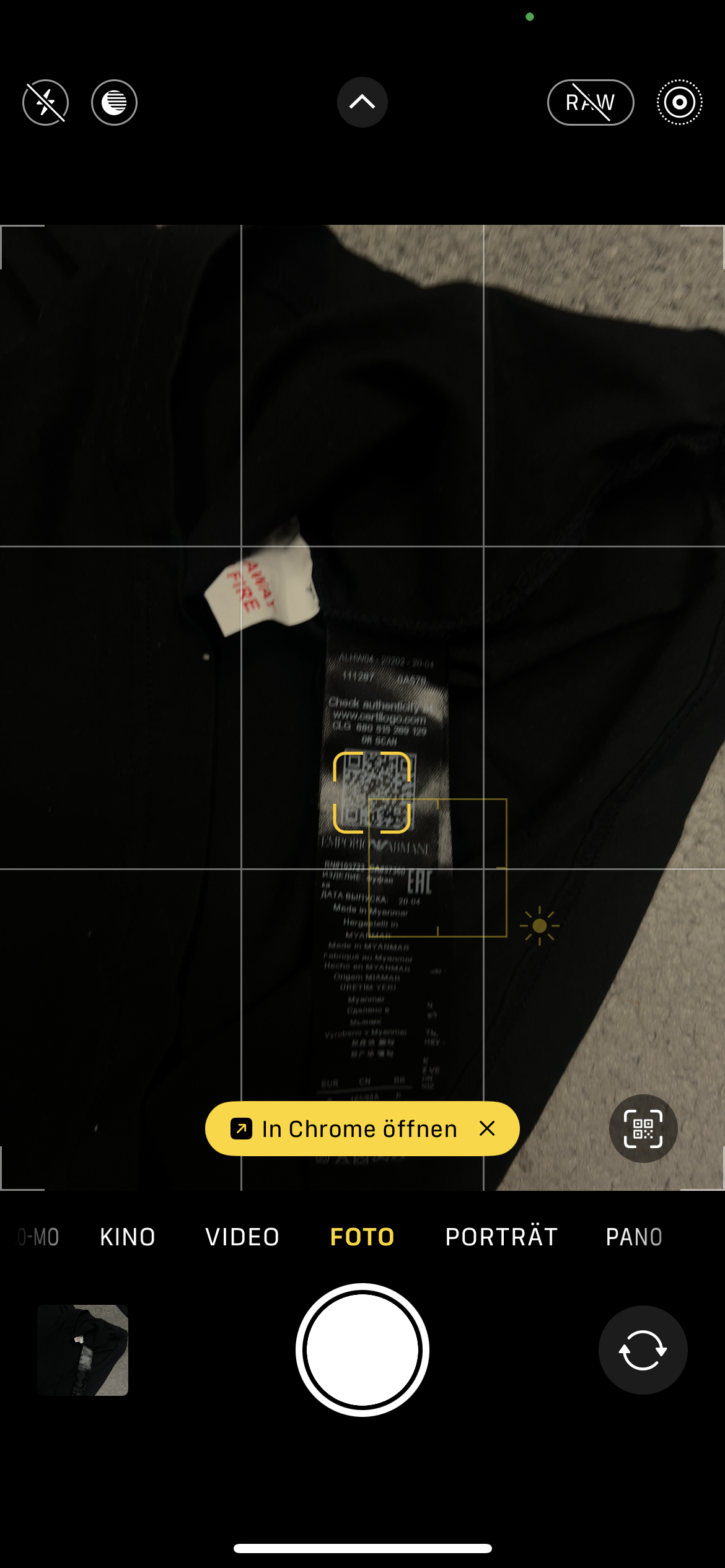Take a photo with shutter button
The image size is (725, 1568).
pyautogui.click(x=362, y=1350)
